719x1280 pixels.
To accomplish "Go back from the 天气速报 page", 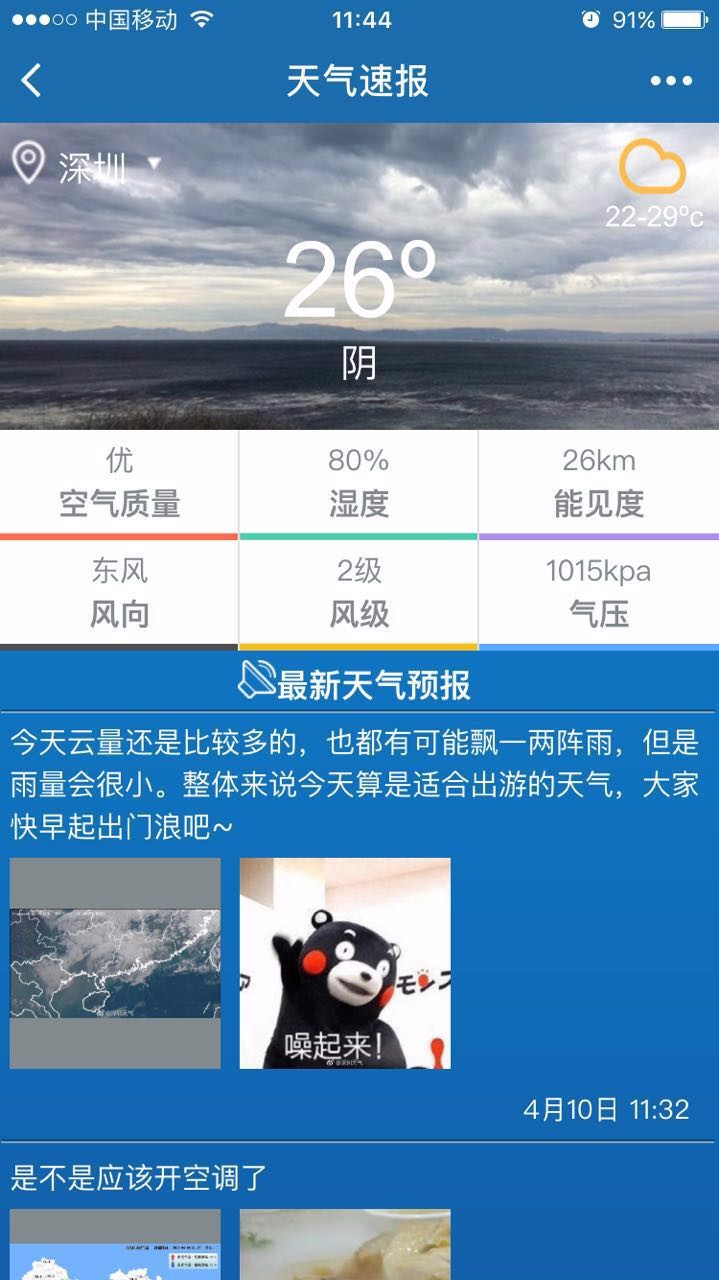I will point(32,80).
